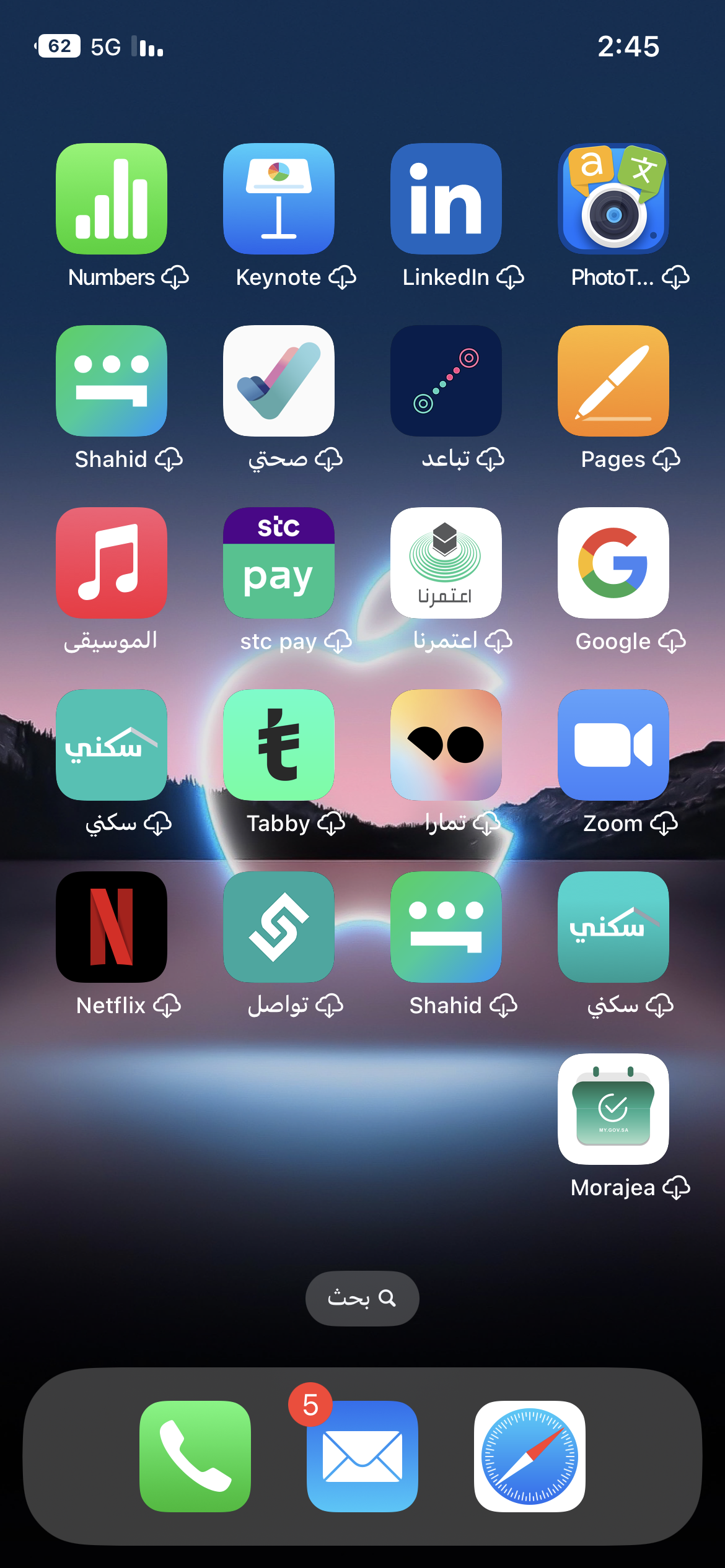This screenshot has height=1568, width=725.
Task: Open the Google app
Action: pyautogui.click(x=613, y=563)
